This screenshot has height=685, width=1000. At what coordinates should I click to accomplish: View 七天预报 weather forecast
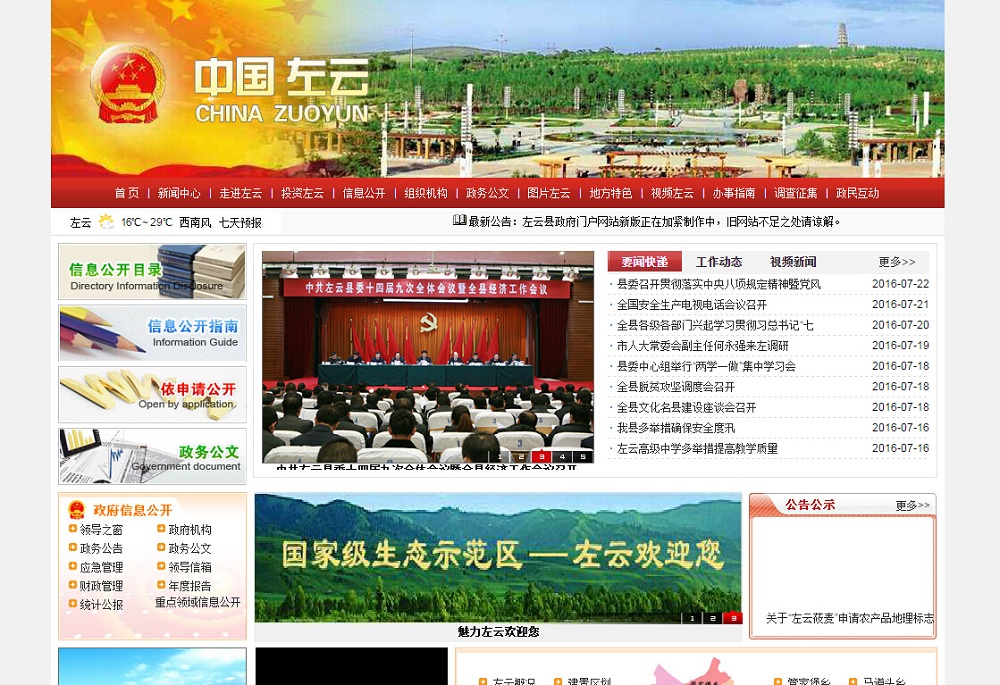(x=240, y=223)
